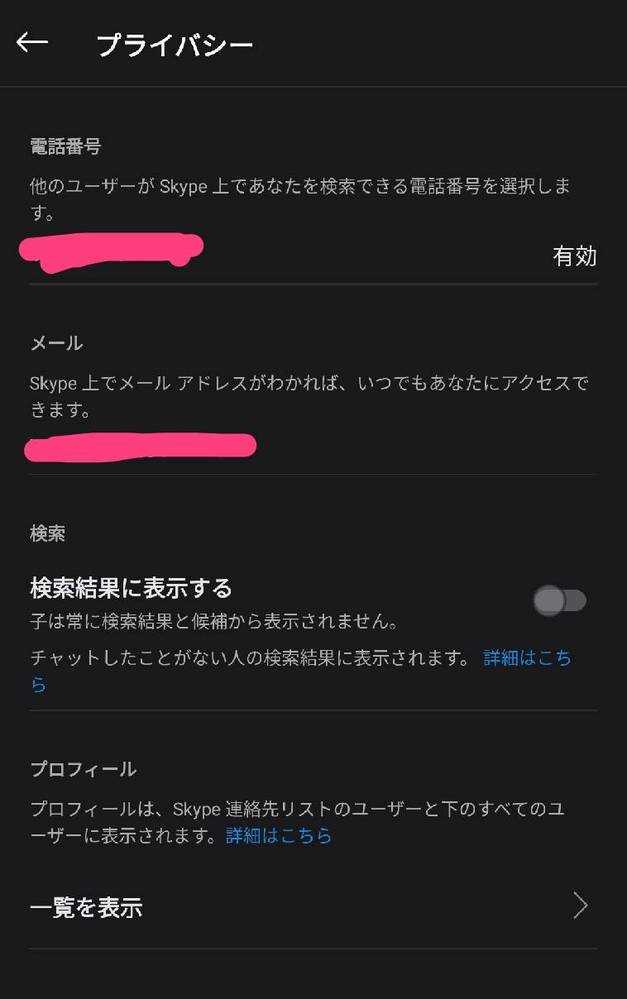This screenshot has width=627, height=999.
Task: Go back from the プライバシー screen
Action: click(33, 43)
